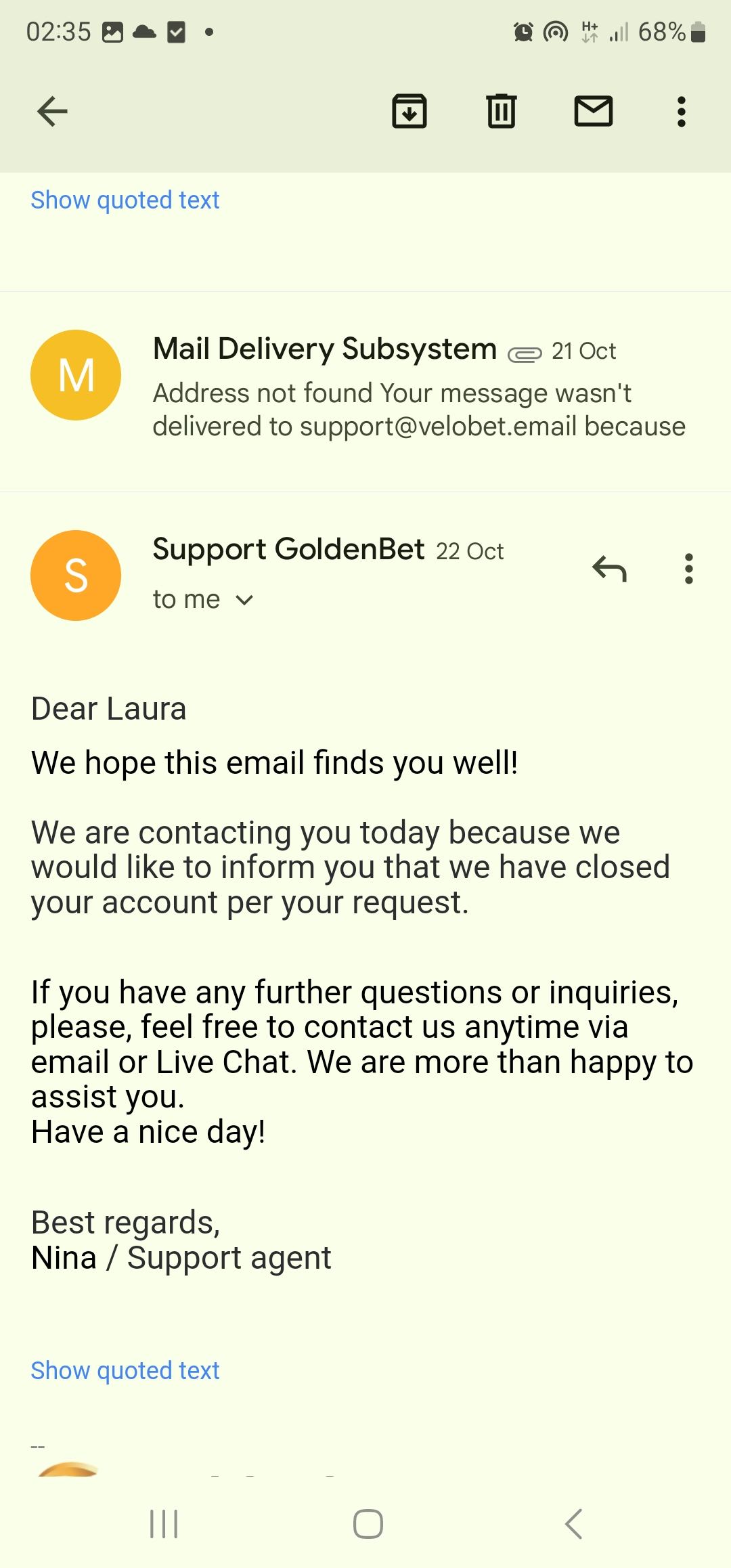Viewport: 731px width, 1568px height.
Task: View the Support GoldenBet sender avatar
Action: (76, 575)
